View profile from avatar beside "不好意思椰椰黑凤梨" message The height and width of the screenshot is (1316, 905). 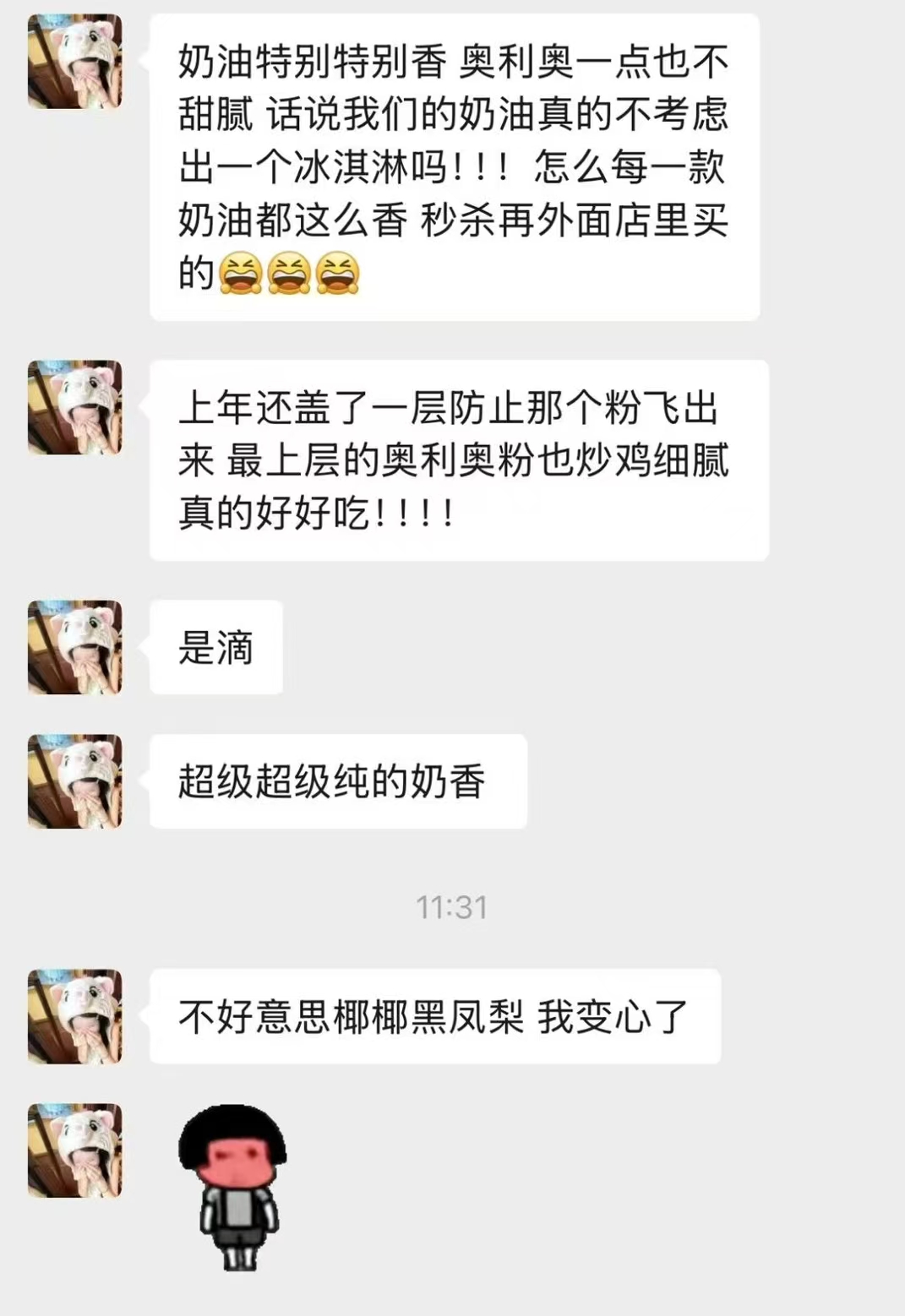[x=75, y=1016]
